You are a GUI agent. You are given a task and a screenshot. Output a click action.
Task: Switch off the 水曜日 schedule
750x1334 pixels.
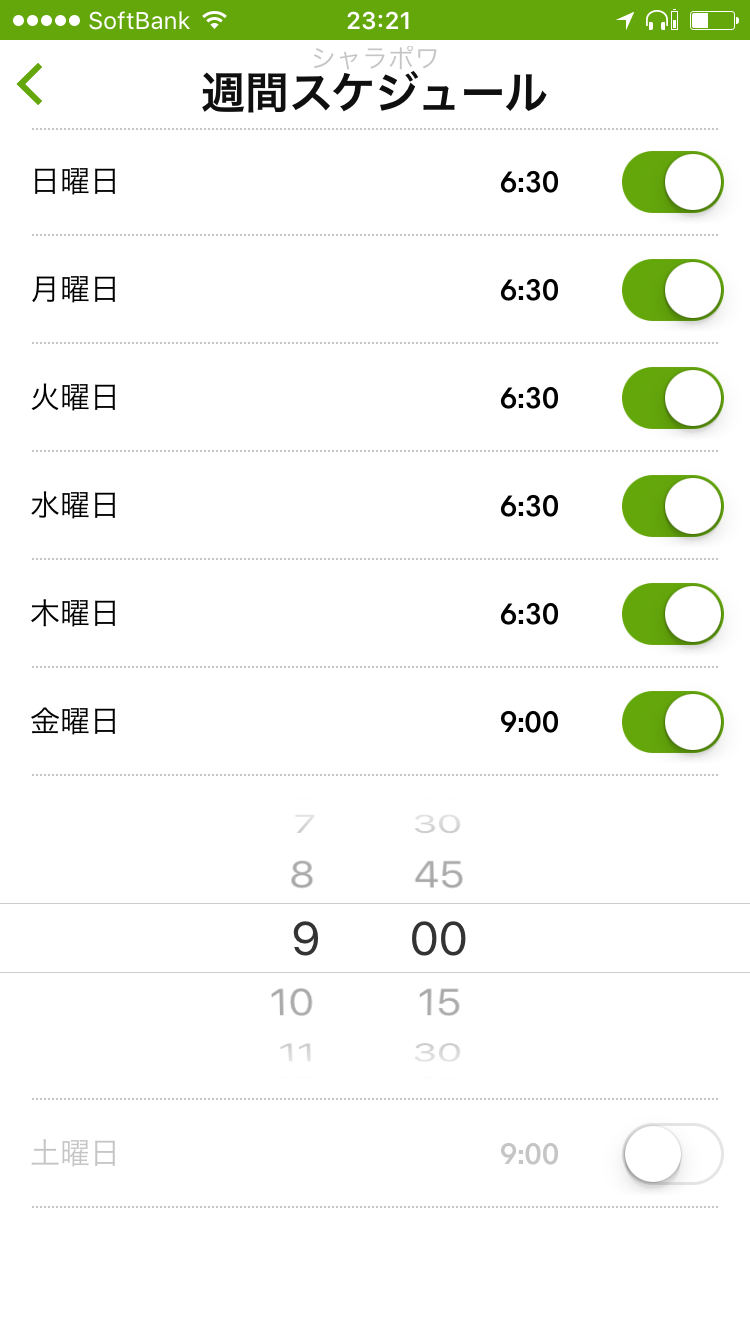[x=672, y=506]
